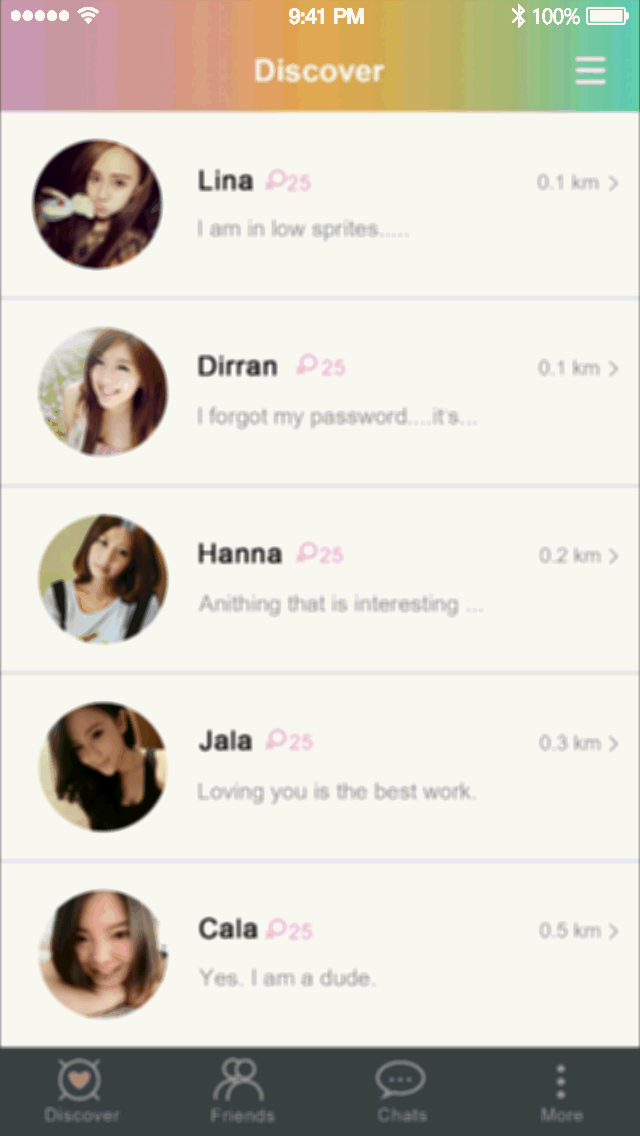Switch to the Friends tab
640x1136 pixels.
click(x=241, y=1091)
